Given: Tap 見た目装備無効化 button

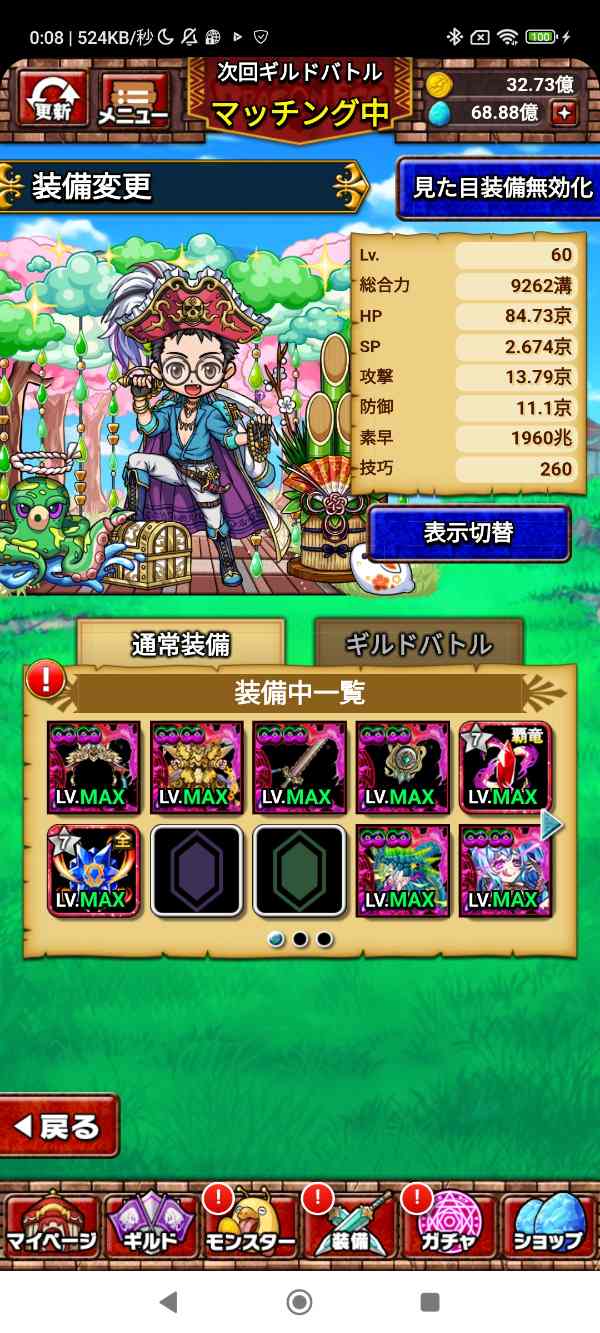Looking at the screenshot, I should point(502,187).
